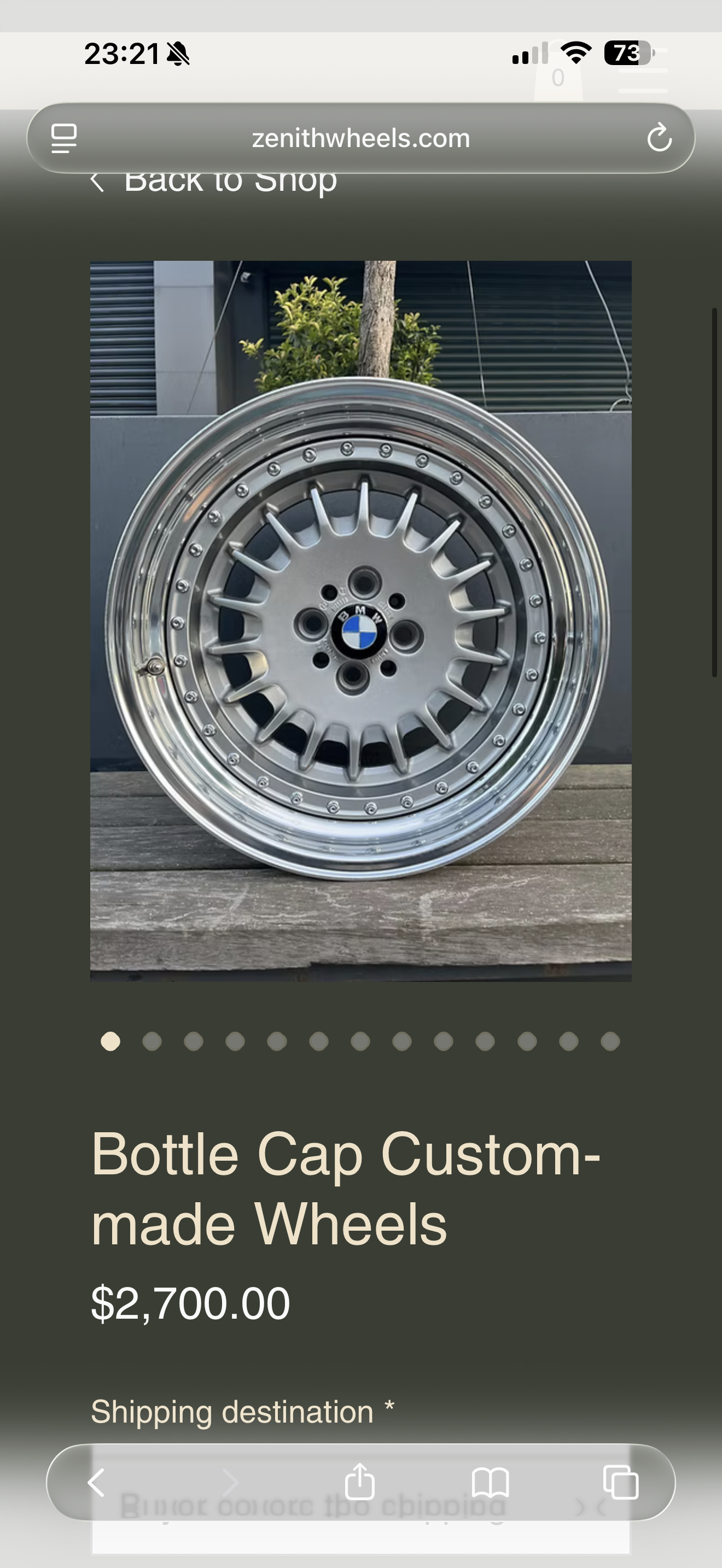The width and height of the screenshot is (722, 1568).
Task: Jump to the last product image dot
Action: click(610, 1042)
